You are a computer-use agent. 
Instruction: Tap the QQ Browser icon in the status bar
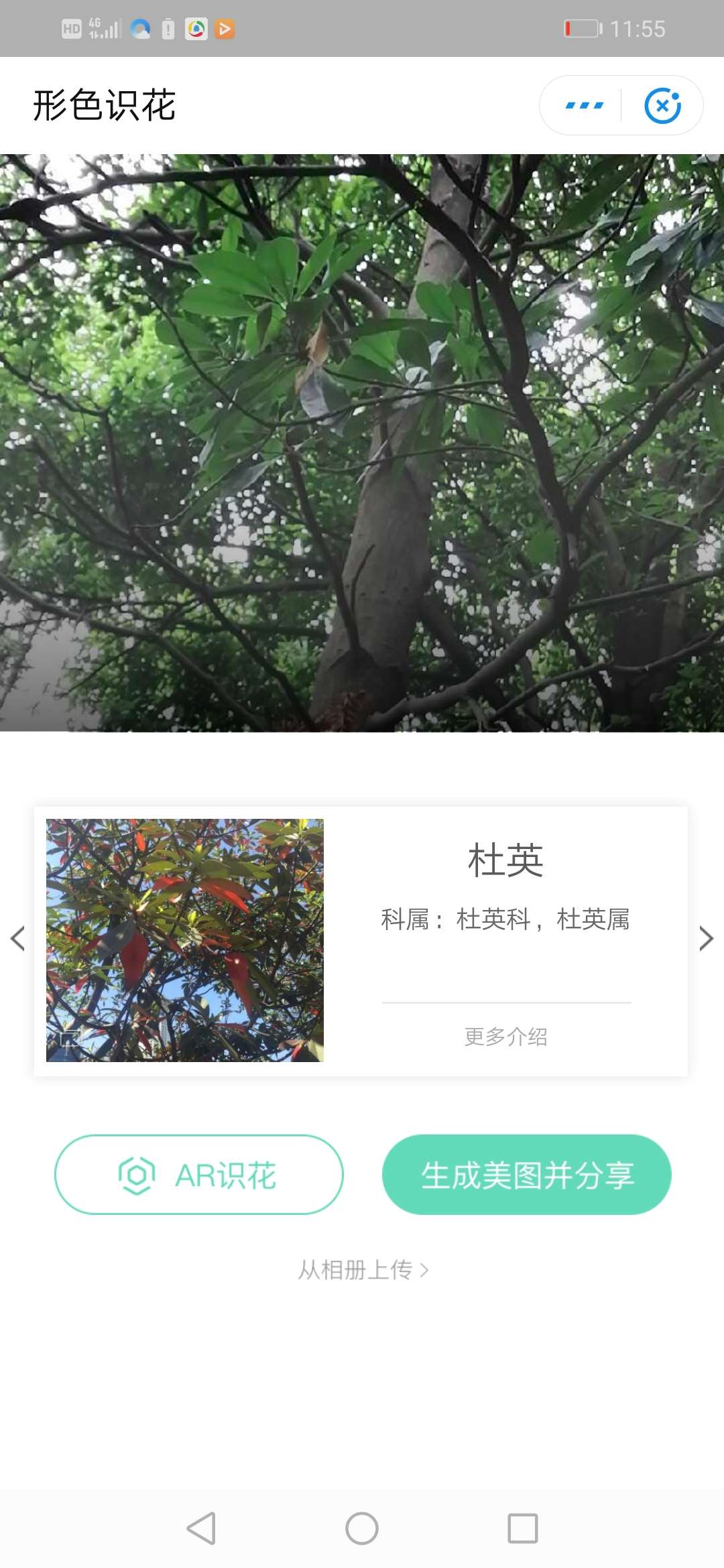tap(139, 28)
